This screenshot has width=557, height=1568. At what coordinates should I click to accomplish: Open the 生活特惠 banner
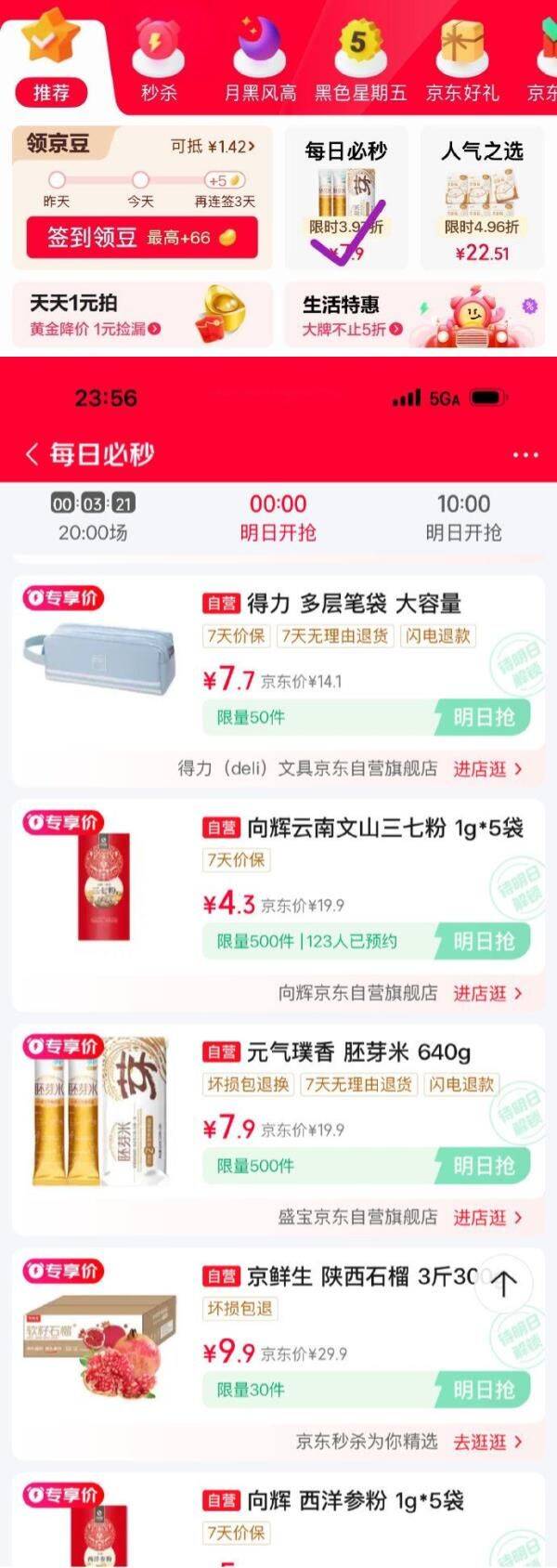[x=415, y=315]
